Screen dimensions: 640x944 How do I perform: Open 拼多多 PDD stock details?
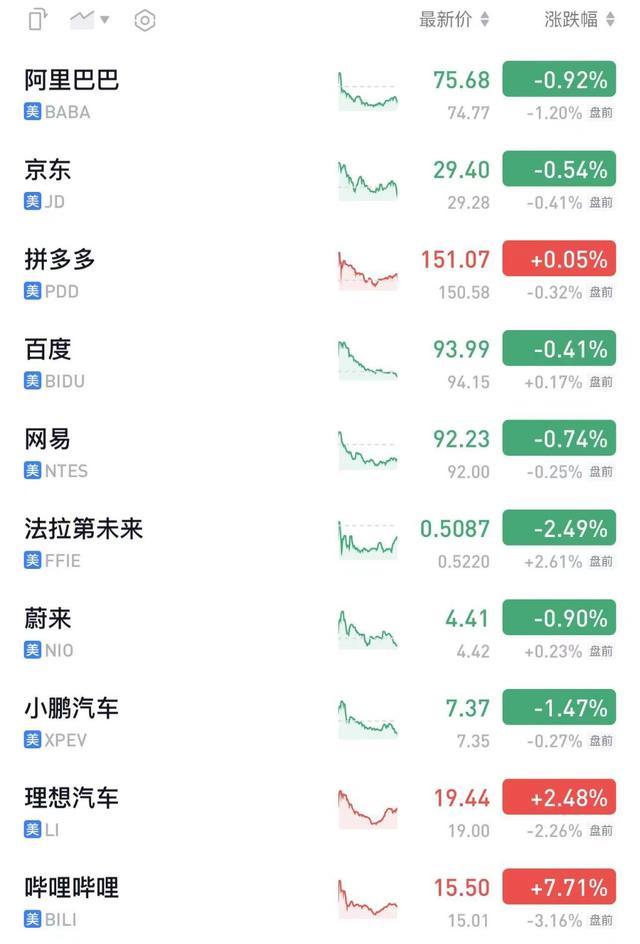pos(60,274)
